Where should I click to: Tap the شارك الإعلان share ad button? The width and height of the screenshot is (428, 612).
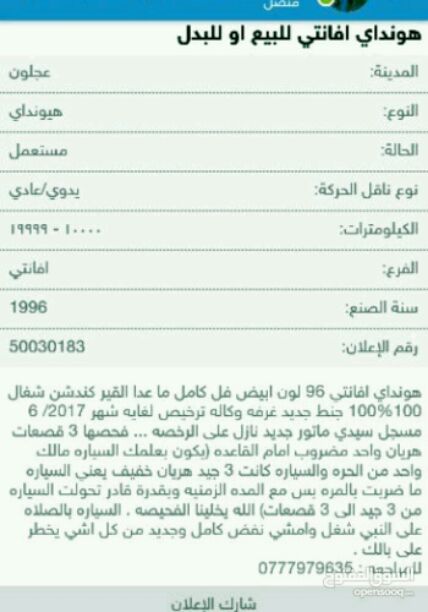point(214,600)
